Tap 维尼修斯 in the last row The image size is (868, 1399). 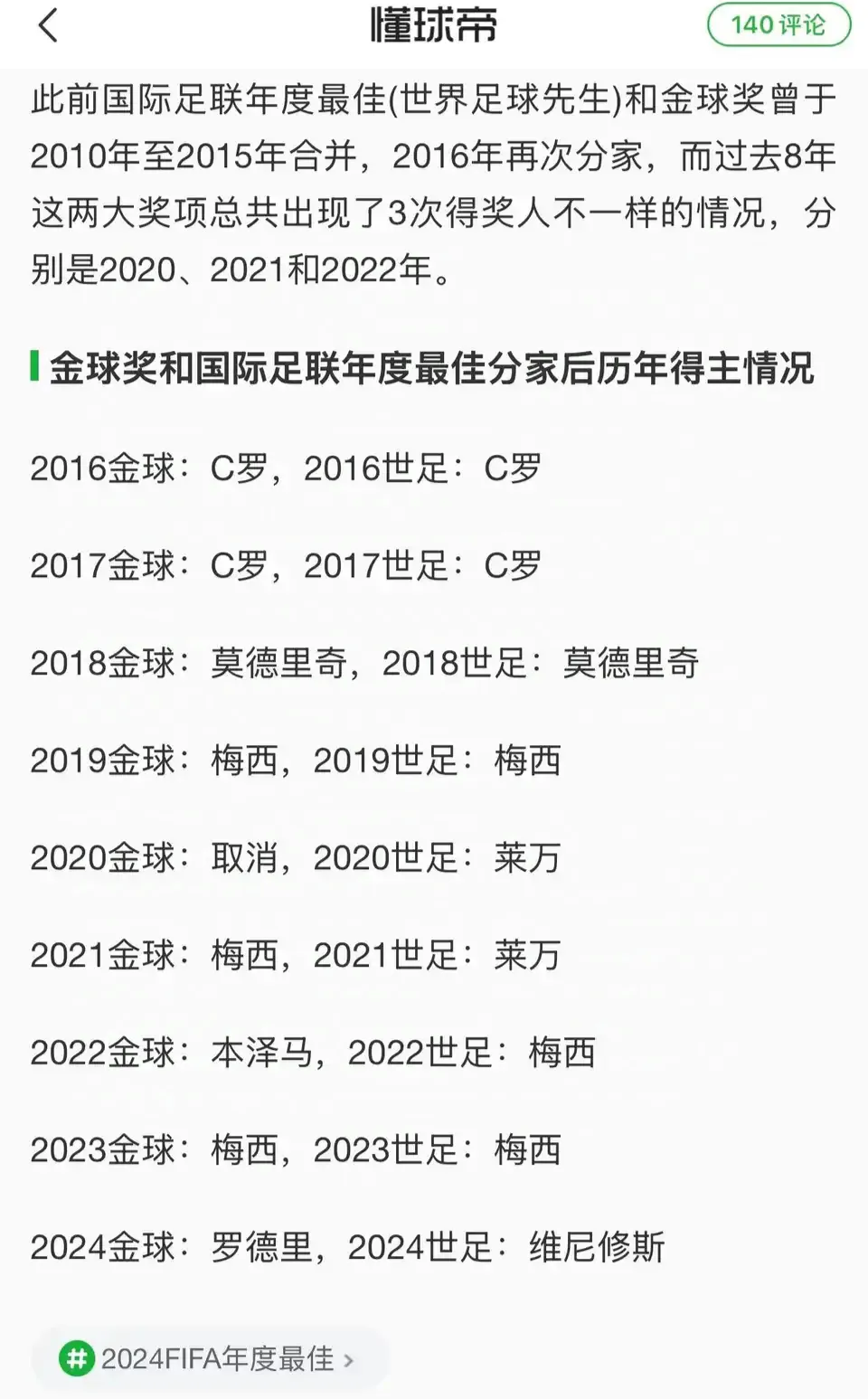599,1246
